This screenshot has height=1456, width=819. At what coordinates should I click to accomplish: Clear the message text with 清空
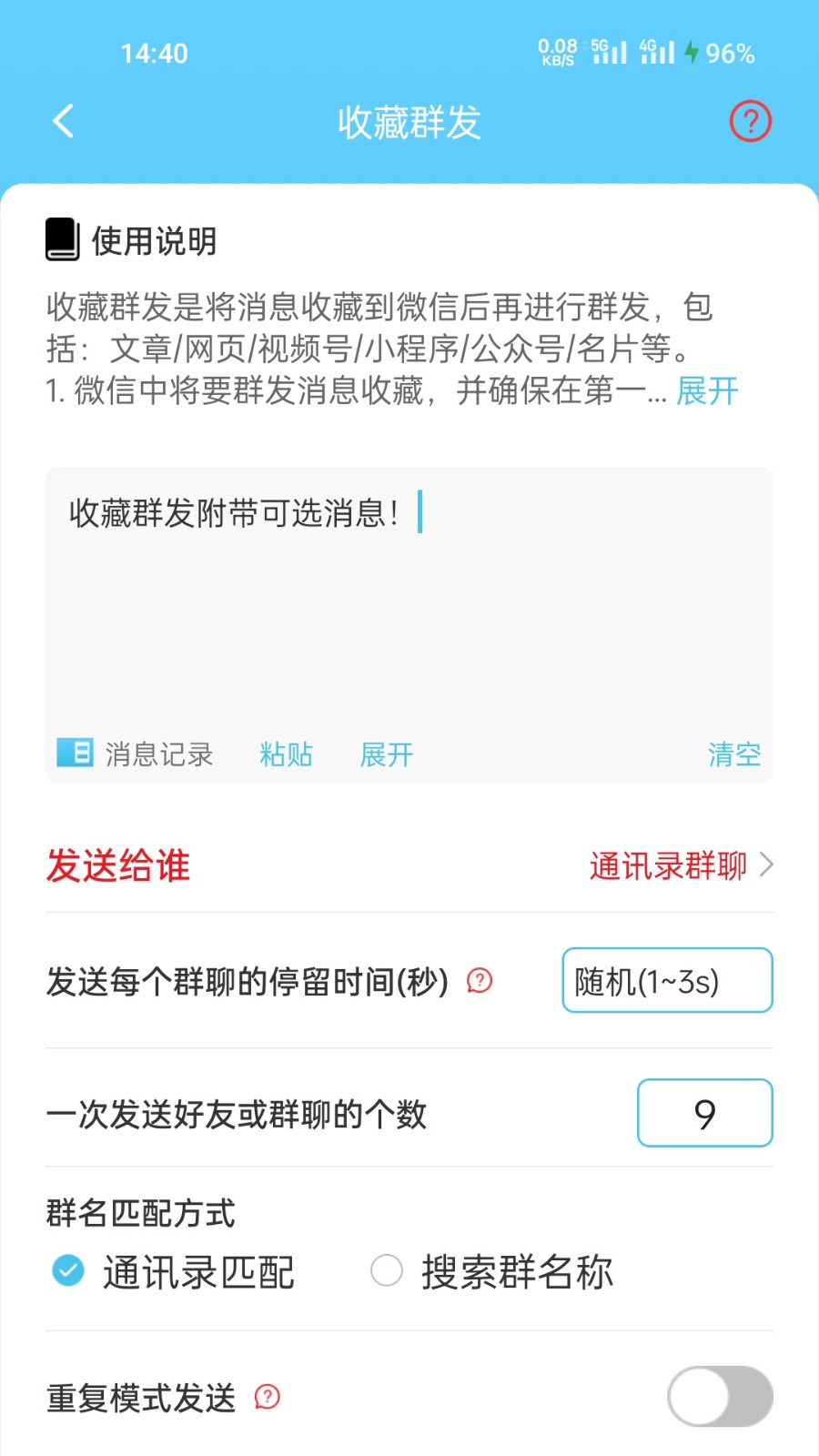click(x=734, y=753)
